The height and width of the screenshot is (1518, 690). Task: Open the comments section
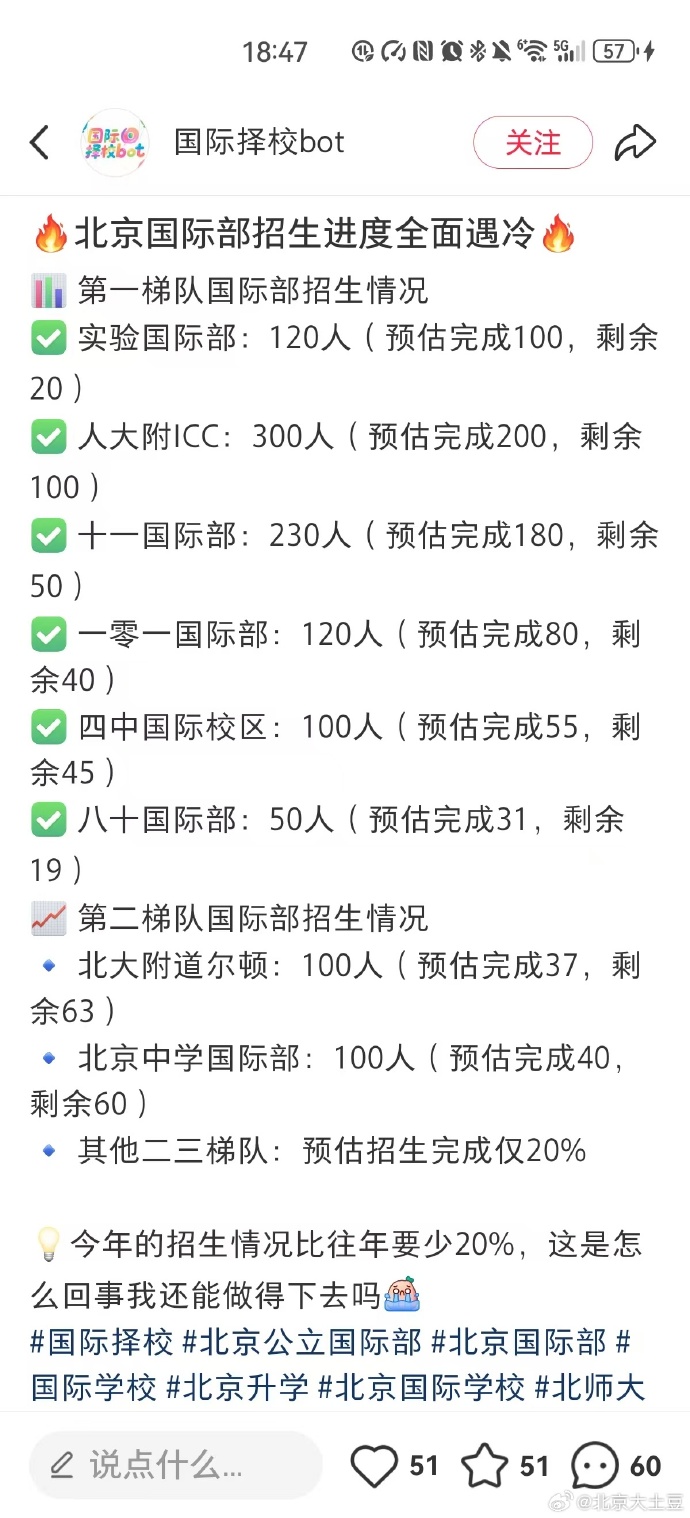[595, 1467]
